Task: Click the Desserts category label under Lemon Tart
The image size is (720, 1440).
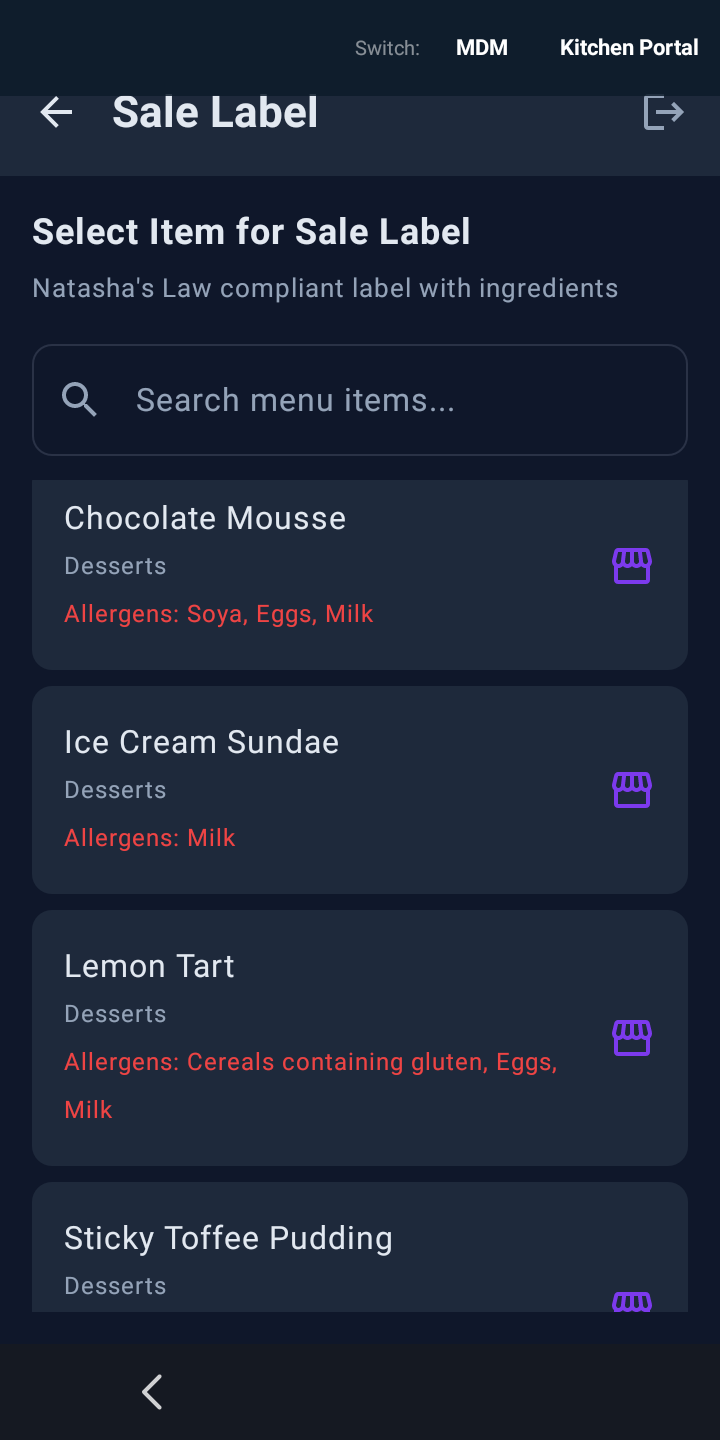Action: coord(115,1013)
